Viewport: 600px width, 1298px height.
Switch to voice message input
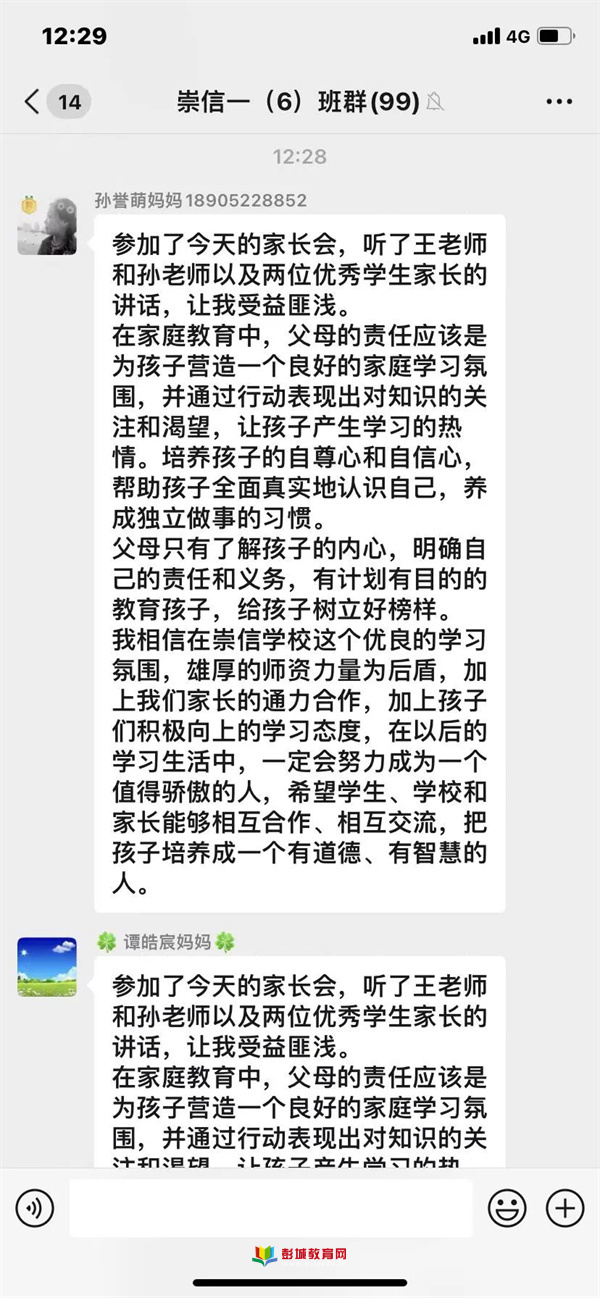[35, 1208]
